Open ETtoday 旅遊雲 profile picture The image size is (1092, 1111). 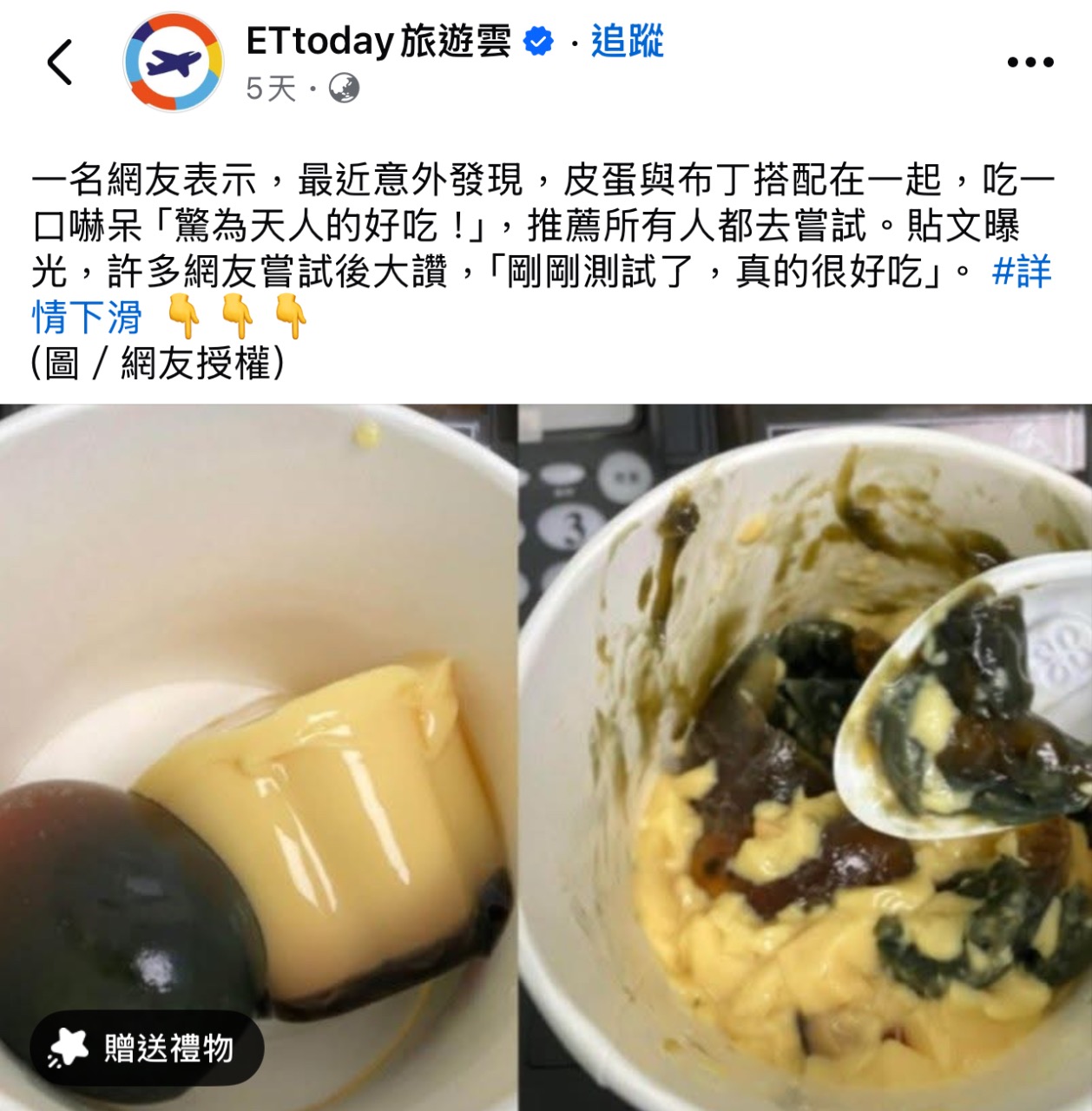click(174, 62)
